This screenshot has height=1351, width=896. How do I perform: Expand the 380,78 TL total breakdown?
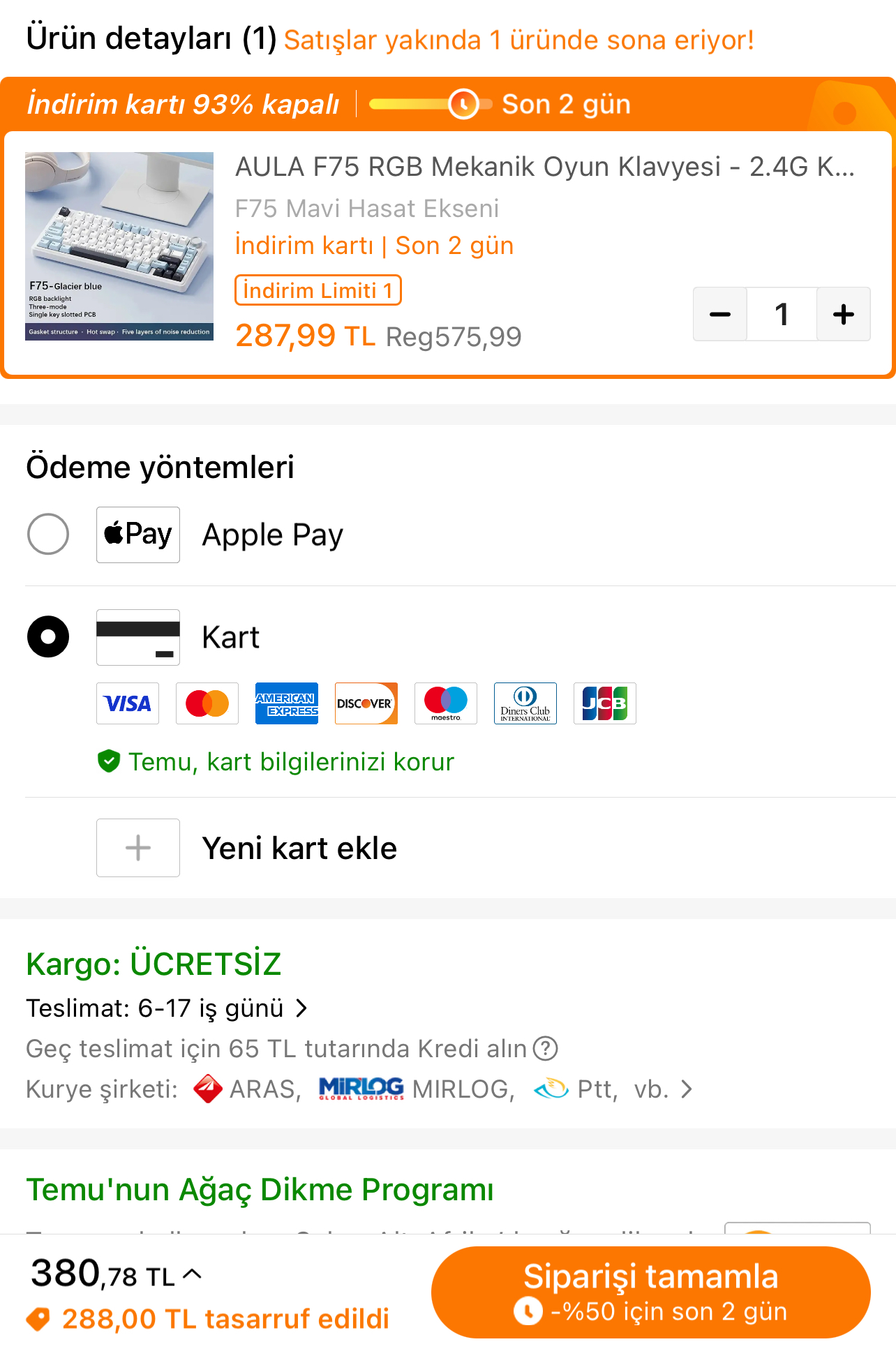pos(193,1275)
